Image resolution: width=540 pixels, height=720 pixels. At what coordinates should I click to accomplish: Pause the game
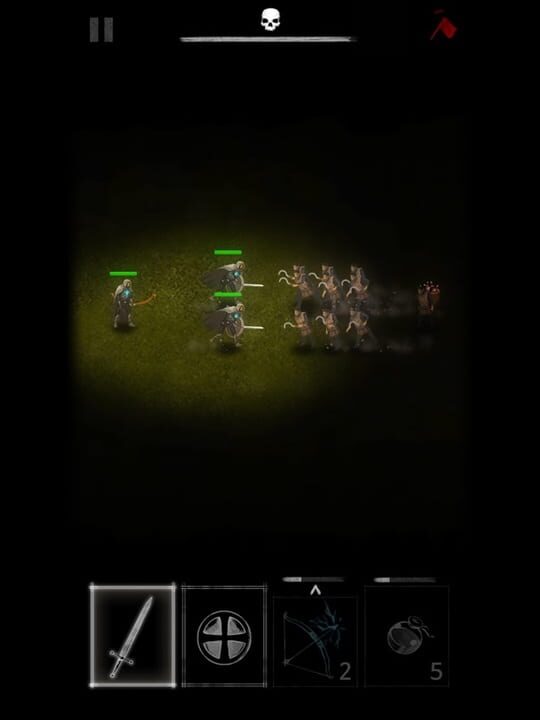tap(101, 30)
